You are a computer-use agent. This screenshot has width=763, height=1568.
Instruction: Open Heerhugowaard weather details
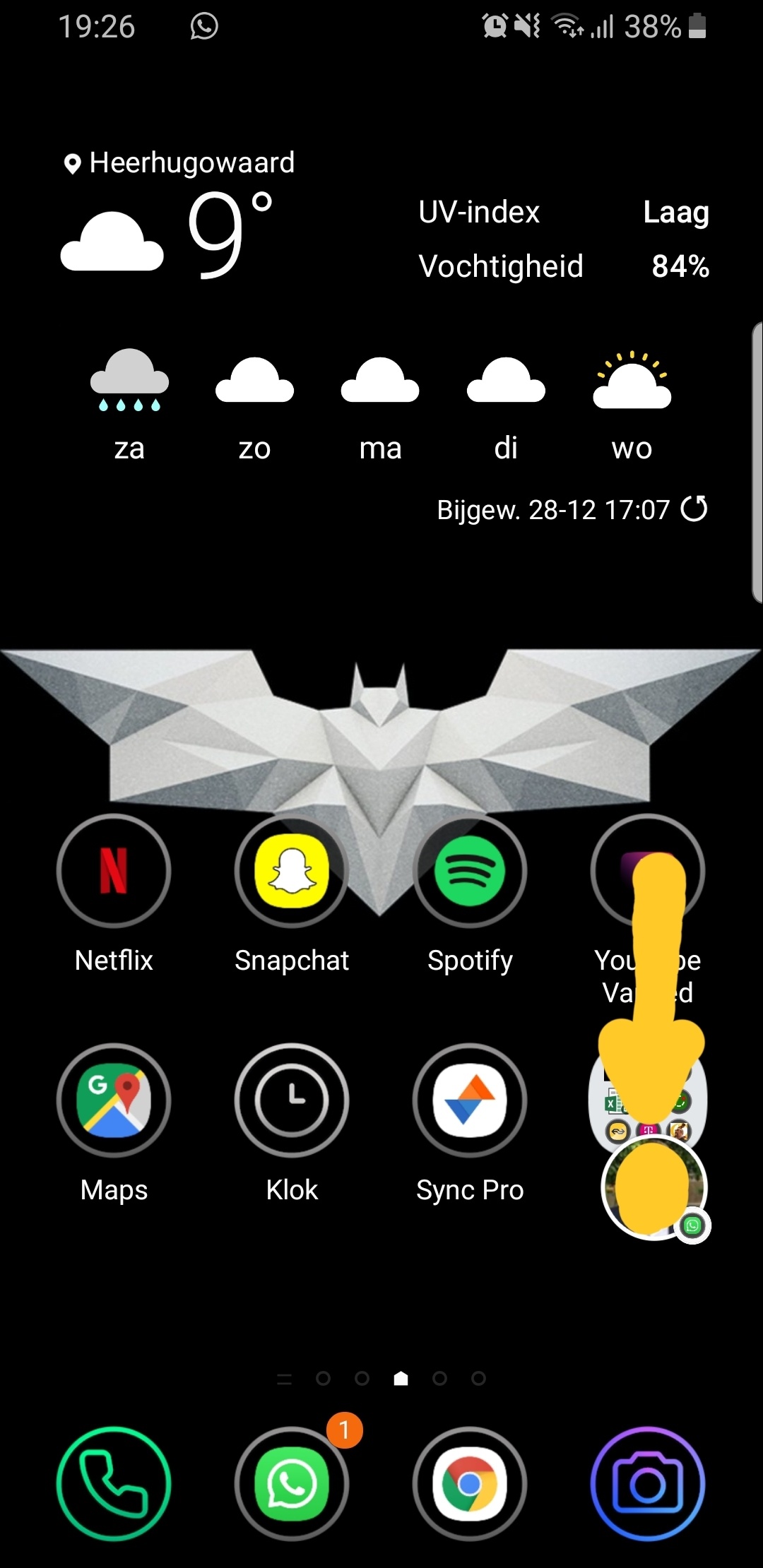[191, 163]
